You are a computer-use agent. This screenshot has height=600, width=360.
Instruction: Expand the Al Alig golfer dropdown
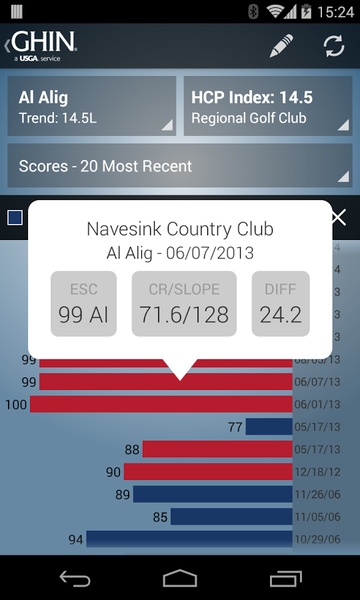[92, 106]
